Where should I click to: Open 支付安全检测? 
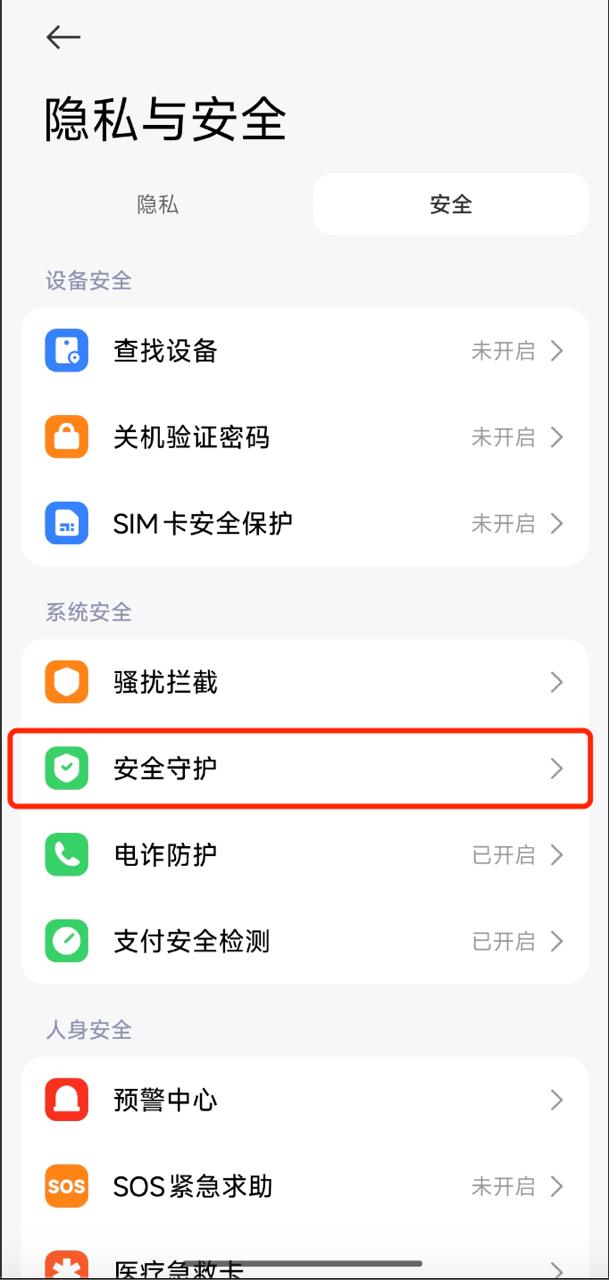[304, 941]
